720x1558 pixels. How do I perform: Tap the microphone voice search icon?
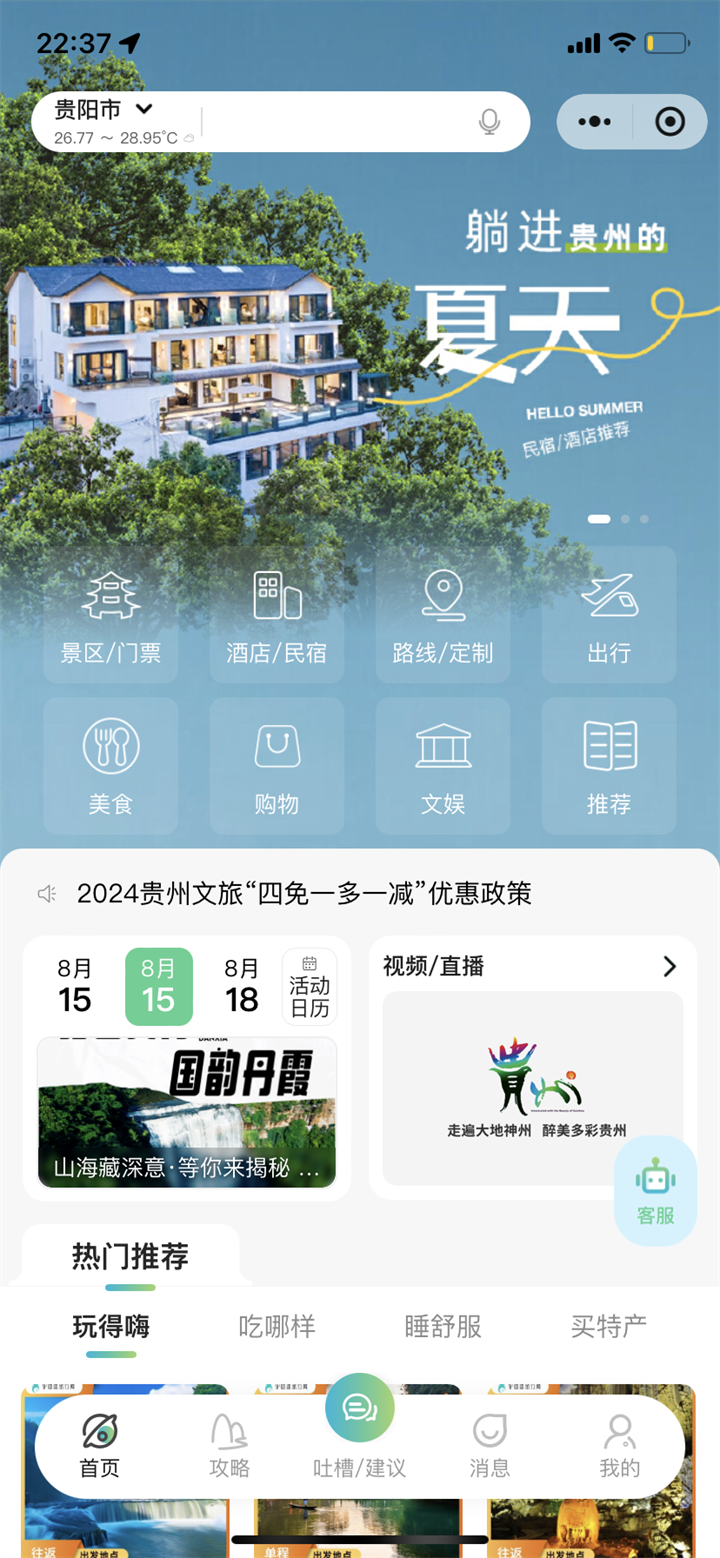click(489, 122)
